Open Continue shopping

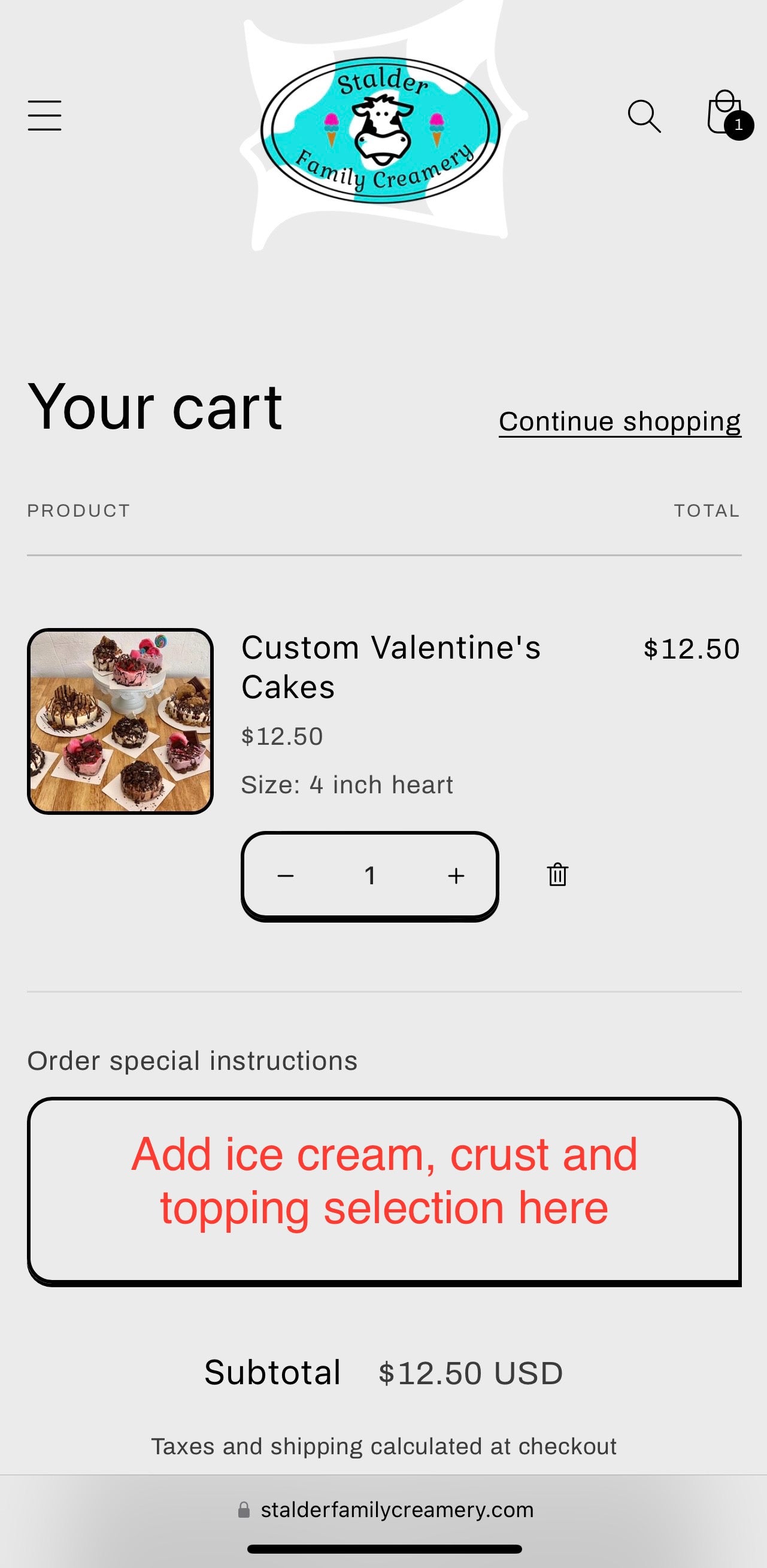(x=619, y=420)
